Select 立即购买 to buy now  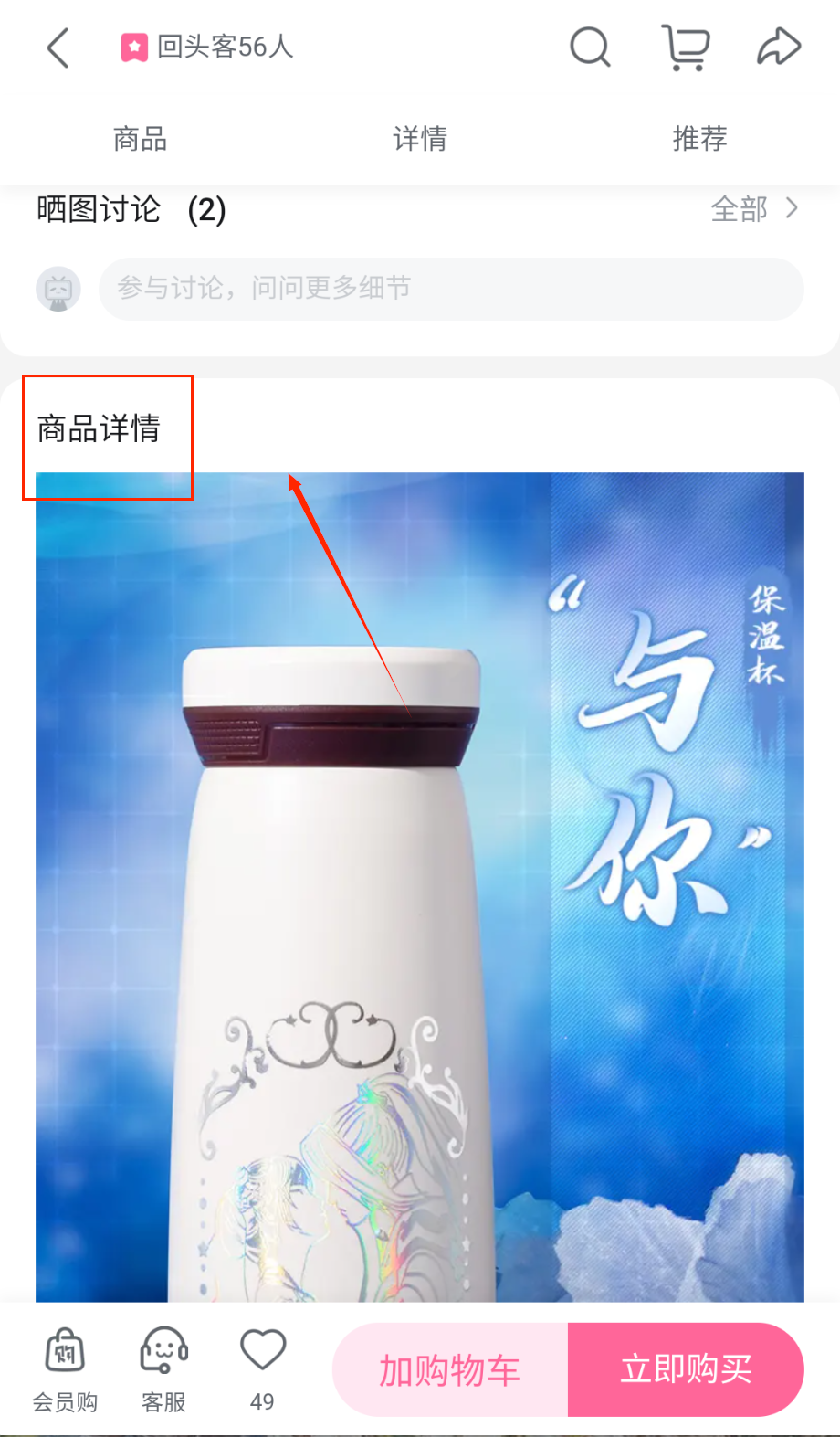tap(686, 1369)
